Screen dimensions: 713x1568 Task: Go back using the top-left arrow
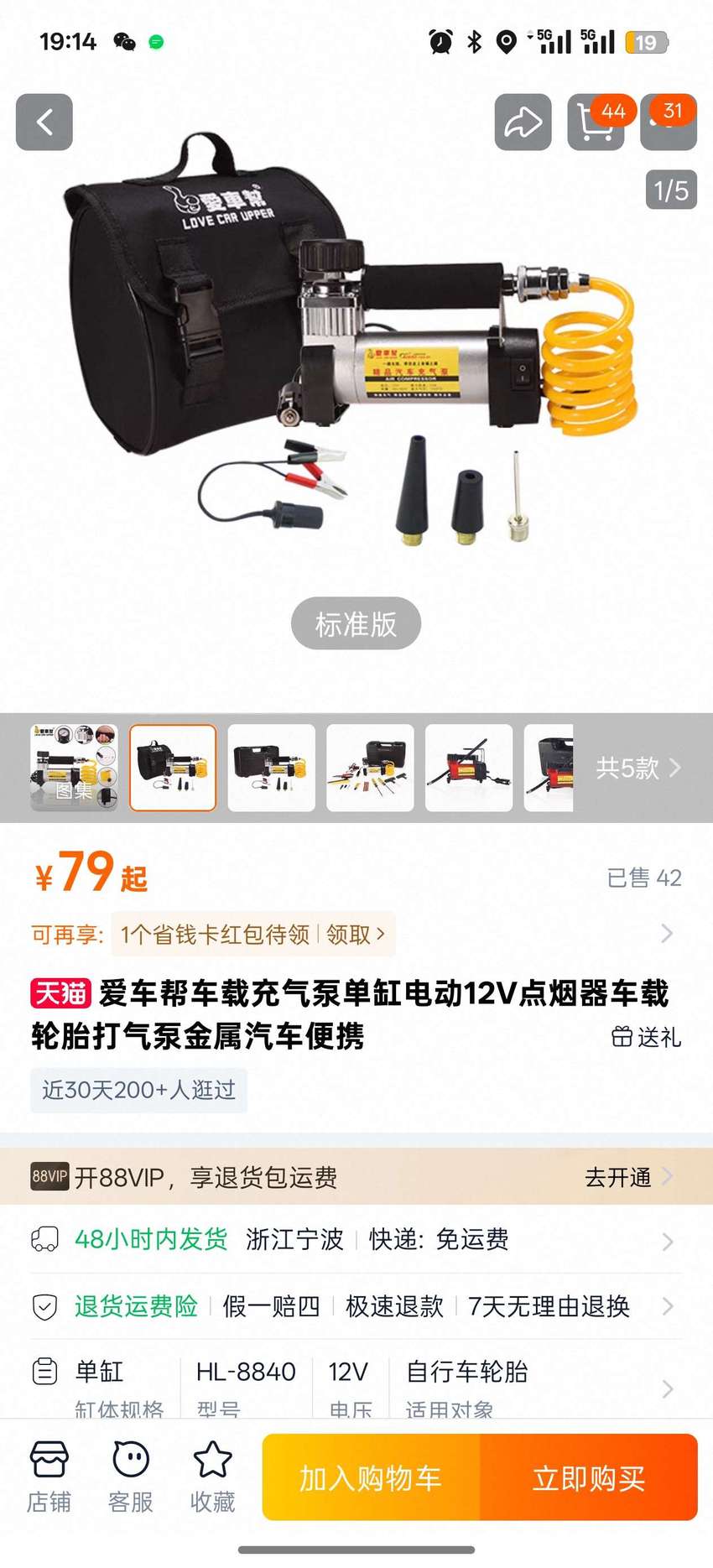(44, 122)
